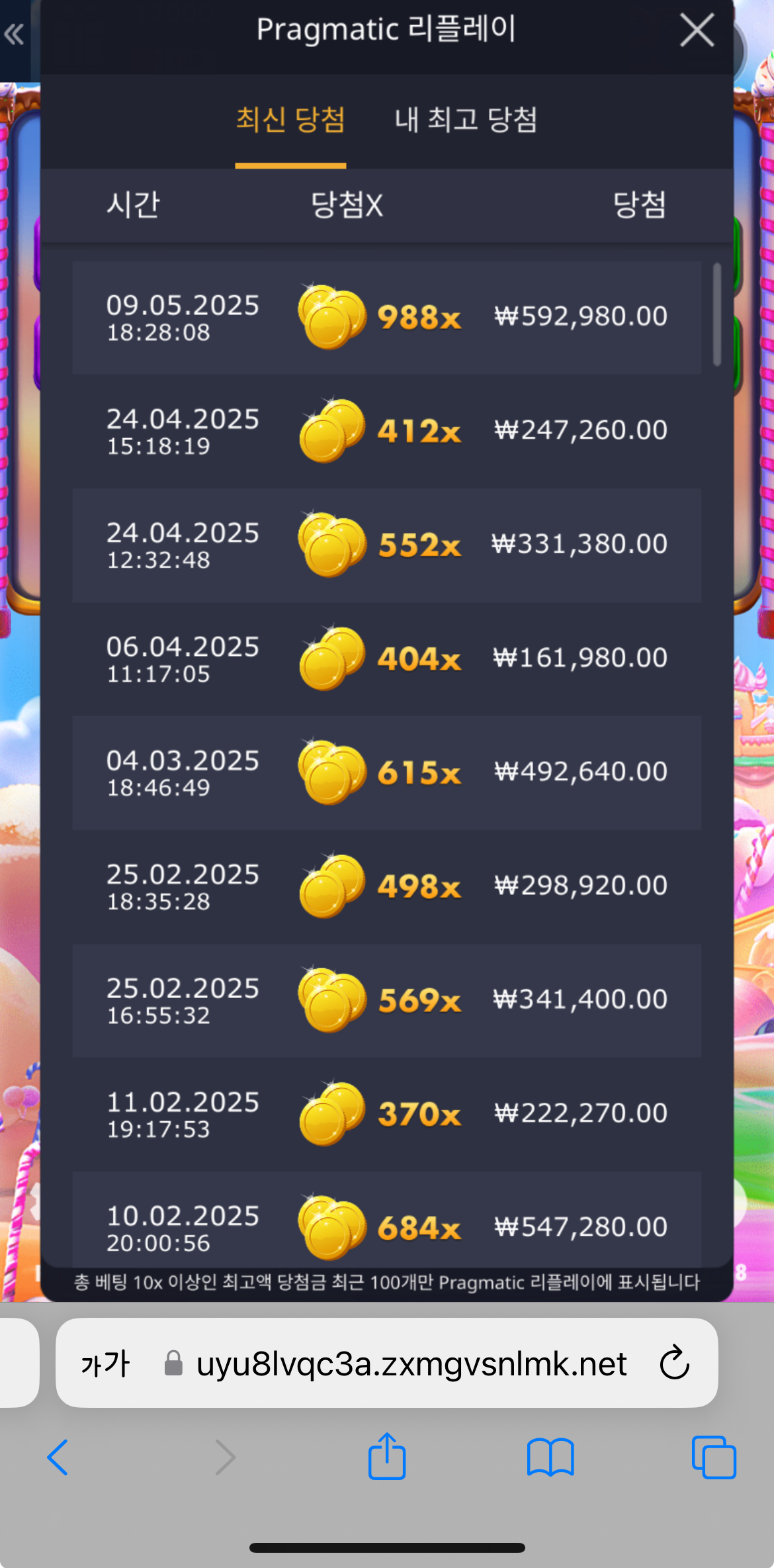Open Safari bookmarks
The height and width of the screenshot is (1568, 774).
(550, 1457)
